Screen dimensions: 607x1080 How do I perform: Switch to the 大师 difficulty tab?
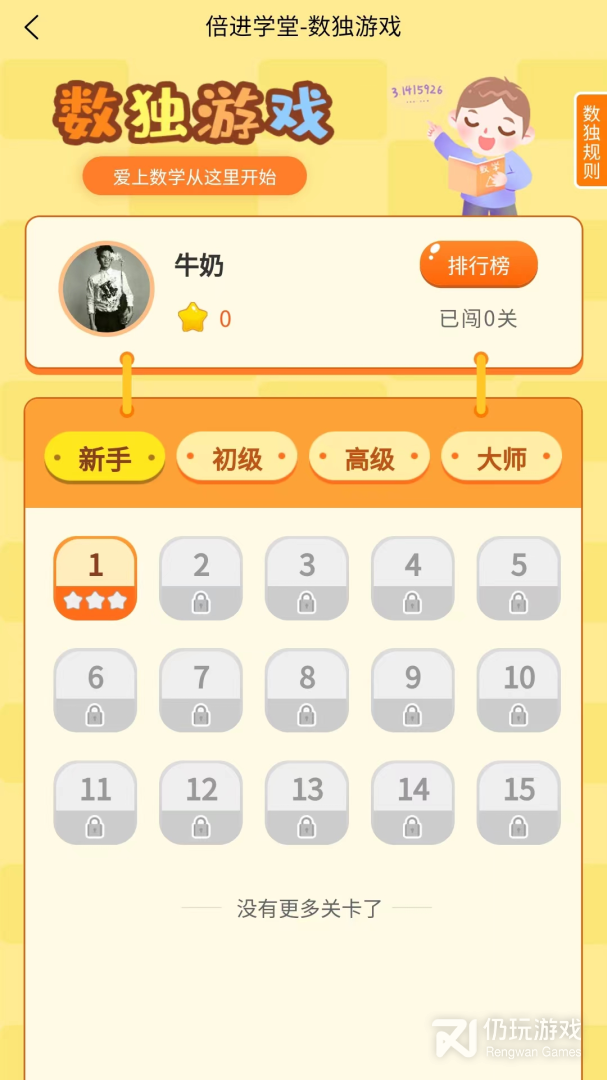(x=501, y=459)
